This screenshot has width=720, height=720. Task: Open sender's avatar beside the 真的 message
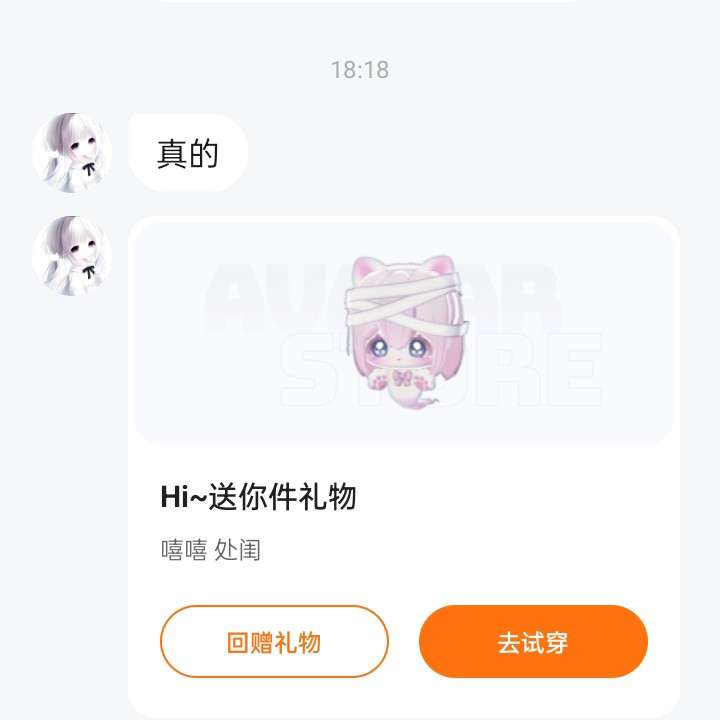tap(72, 153)
